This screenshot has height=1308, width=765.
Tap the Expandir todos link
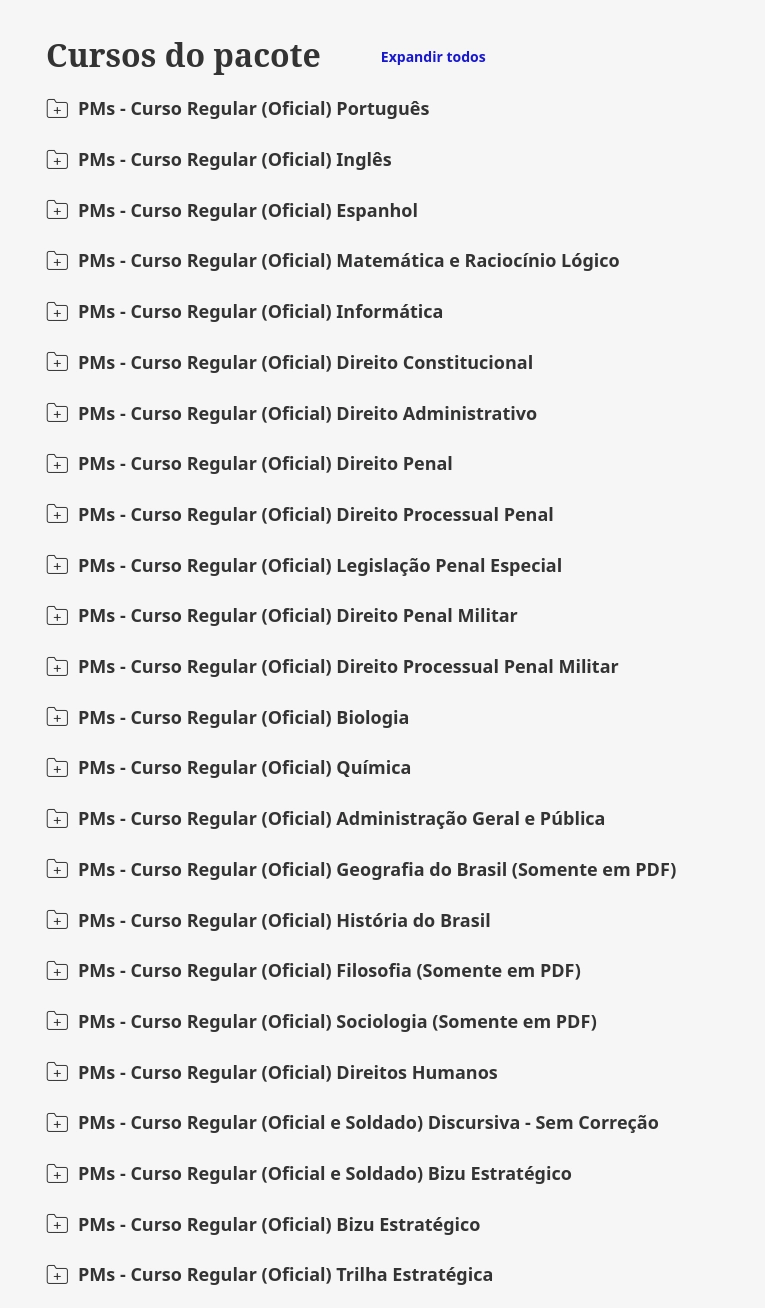433,57
